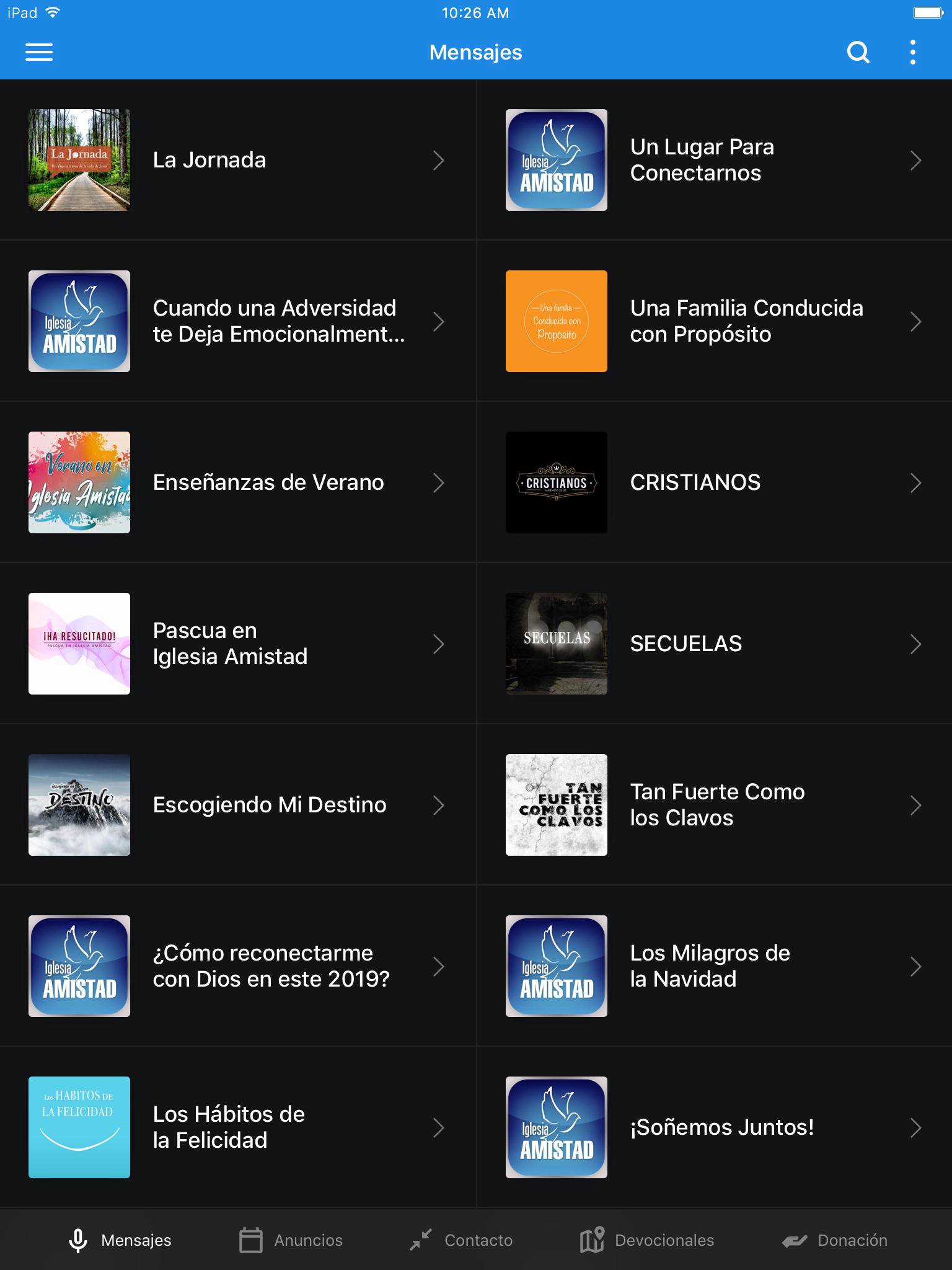The width and height of the screenshot is (952, 1270).
Task: View Una Familia Conducida con Propósito
Action: (714, 321)
